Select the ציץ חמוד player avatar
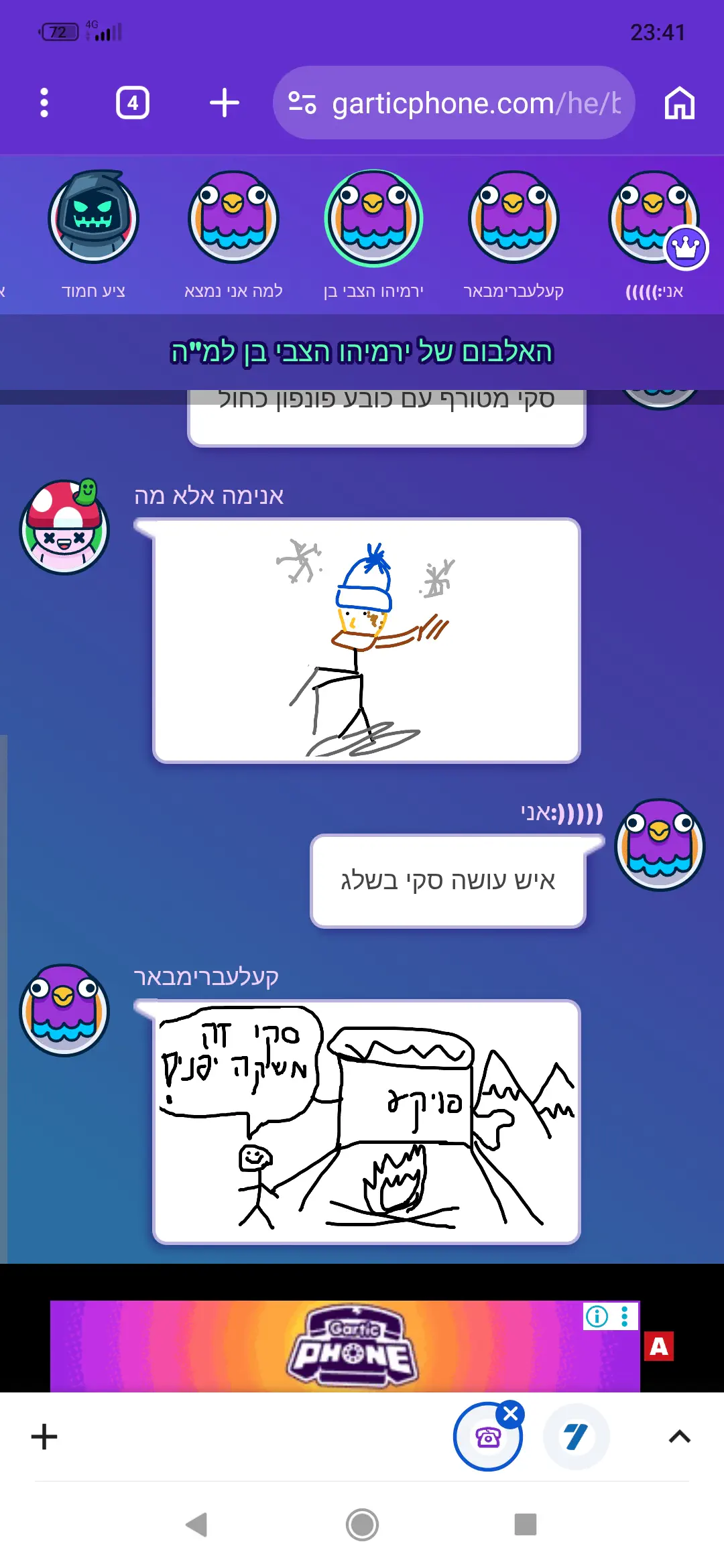Viewport: 724px width, 1568px height. pyautogui.click(x=94, y=217)
